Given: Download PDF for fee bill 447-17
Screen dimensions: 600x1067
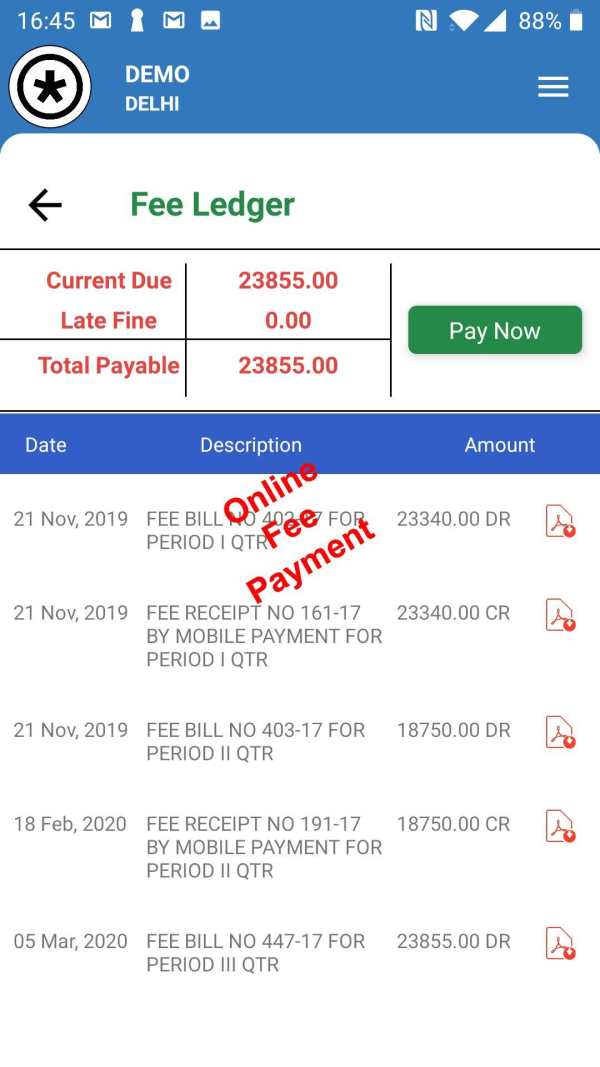Looking at the screenshot, I should click(561, 943).
